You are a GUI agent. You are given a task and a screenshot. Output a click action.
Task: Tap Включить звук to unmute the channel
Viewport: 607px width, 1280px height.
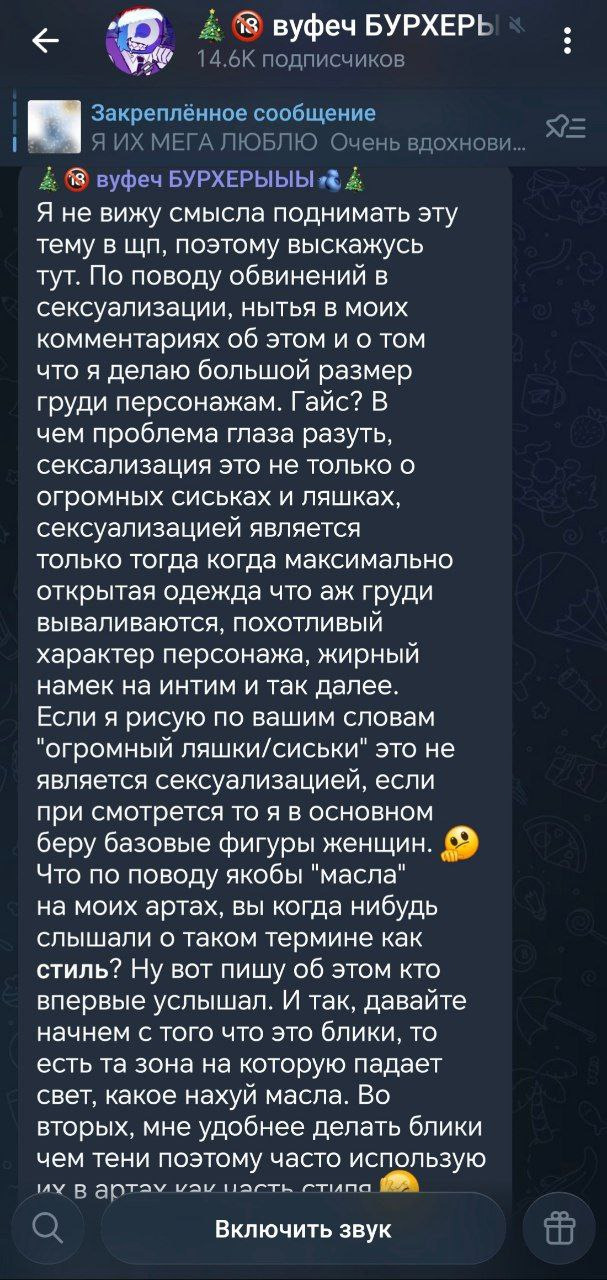coord(303,1229)
